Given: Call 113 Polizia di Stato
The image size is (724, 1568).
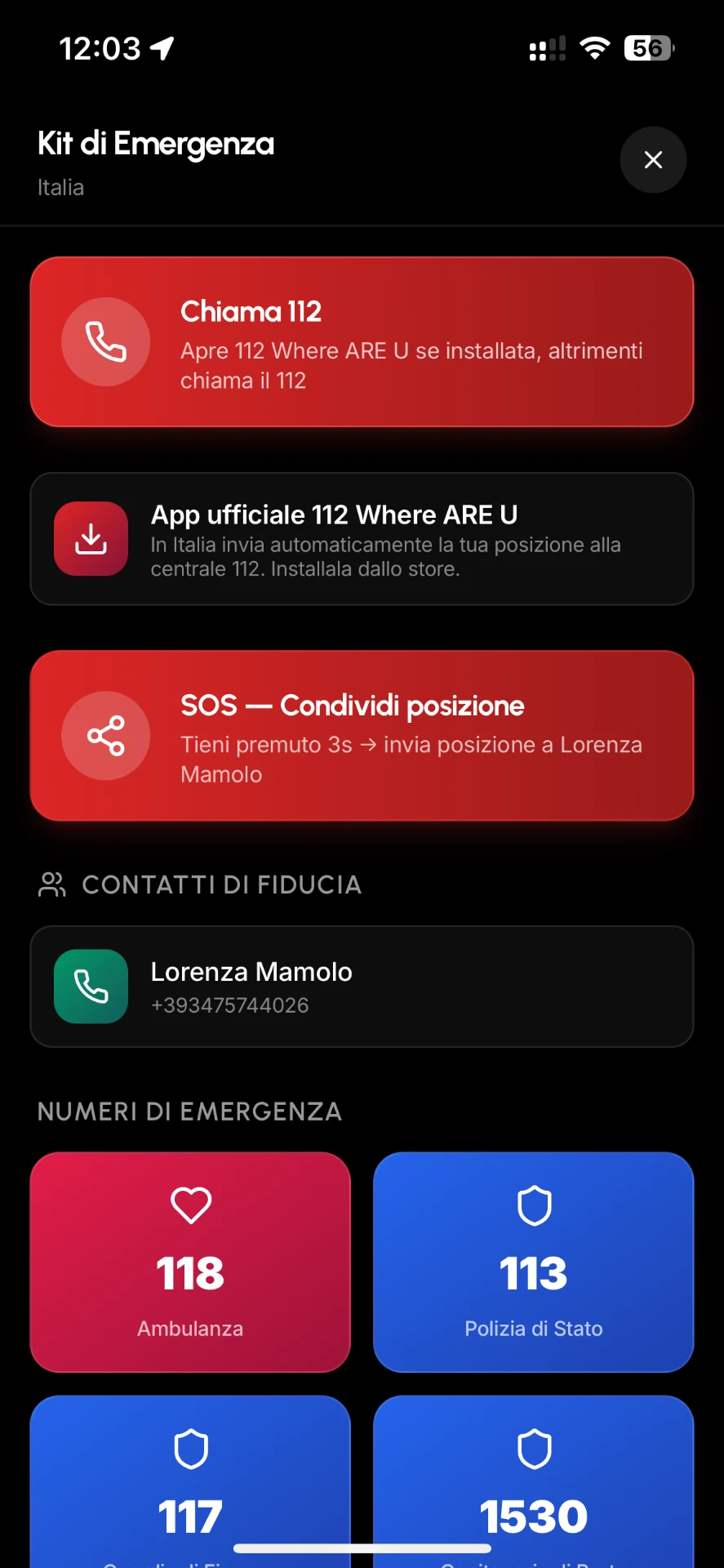Looking at the screenshot, I should click(x=534, y=1262).
